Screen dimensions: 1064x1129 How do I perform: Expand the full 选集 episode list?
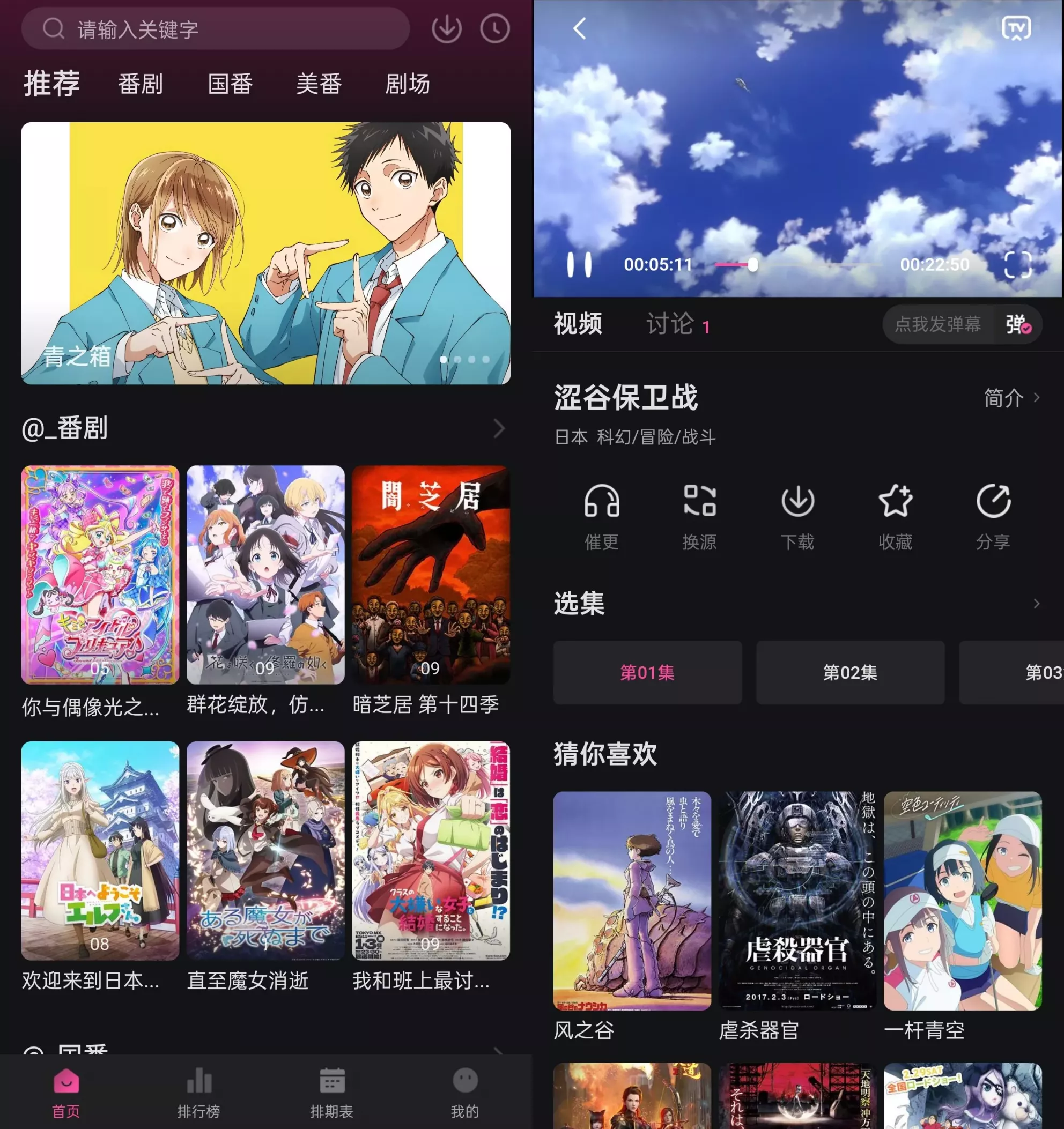[1035, 604]
